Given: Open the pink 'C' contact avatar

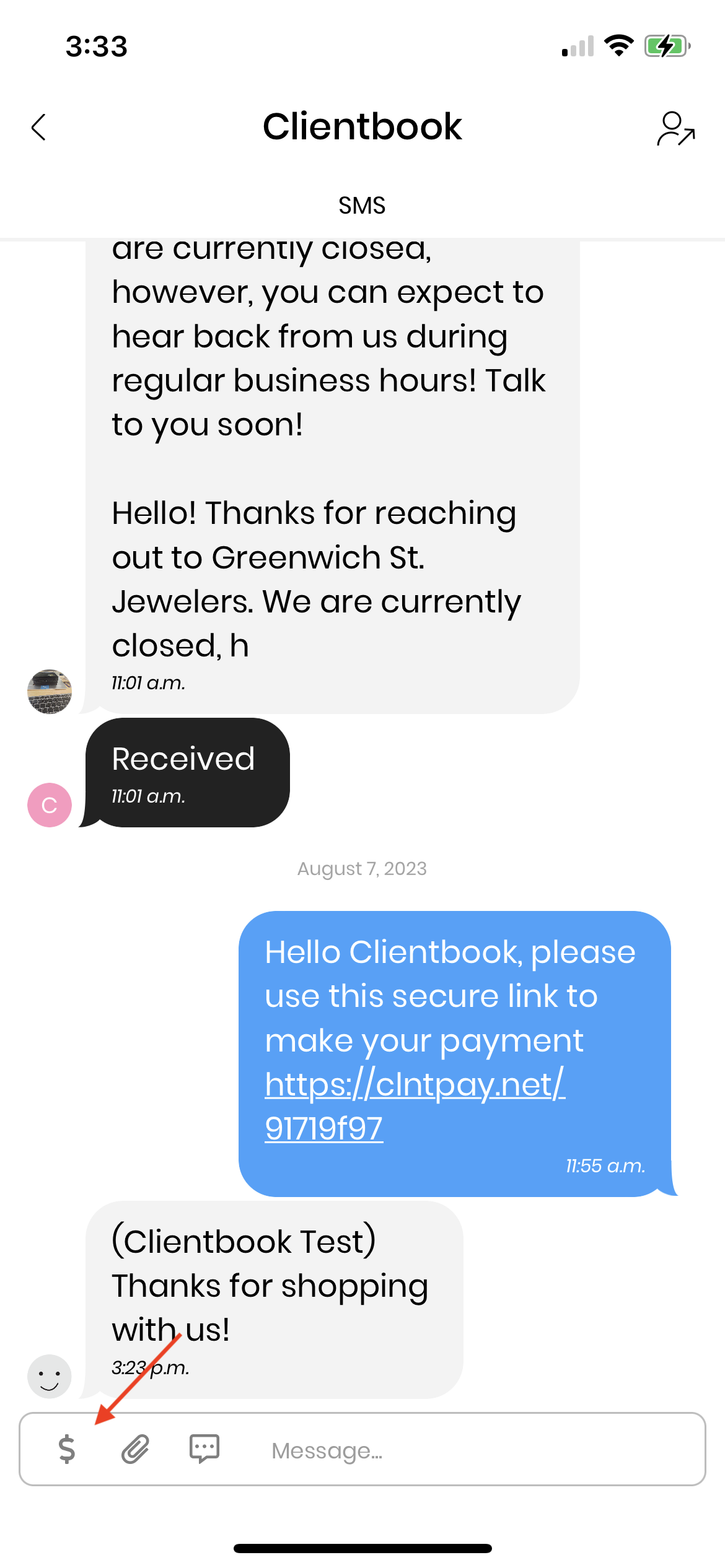Looking at the screenshot, I should [x=50, y=805].
